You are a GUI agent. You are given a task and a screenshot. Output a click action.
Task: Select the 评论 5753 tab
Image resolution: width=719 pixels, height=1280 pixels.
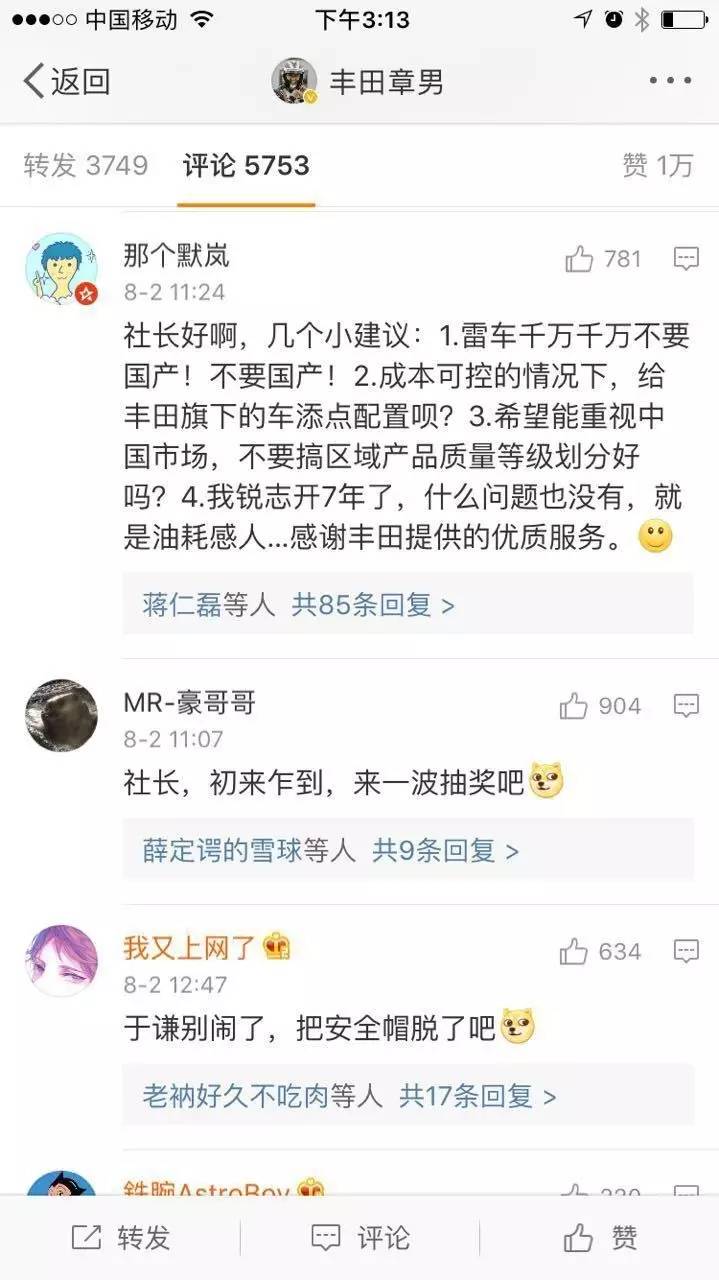(x=246, y=165)
